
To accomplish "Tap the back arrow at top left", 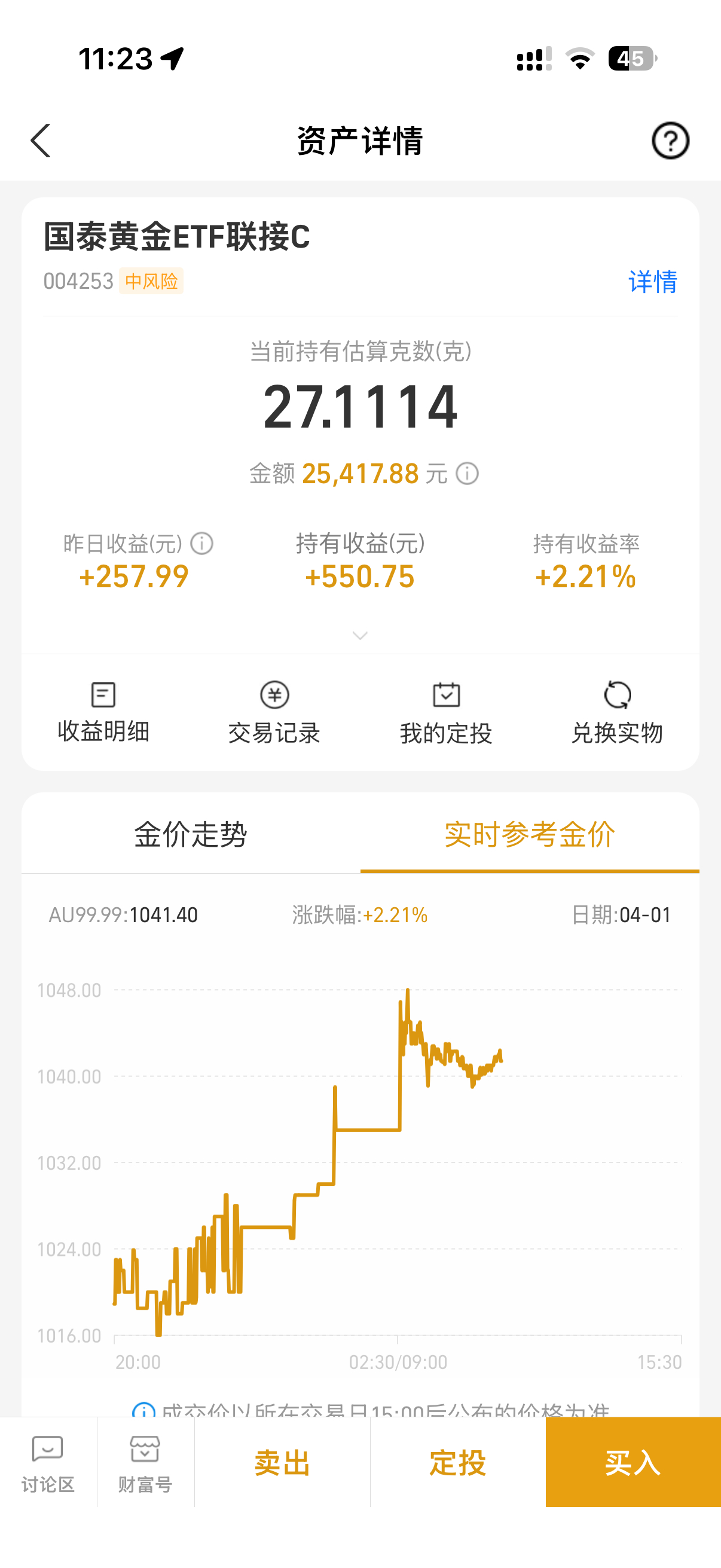I will pos(40,141).
